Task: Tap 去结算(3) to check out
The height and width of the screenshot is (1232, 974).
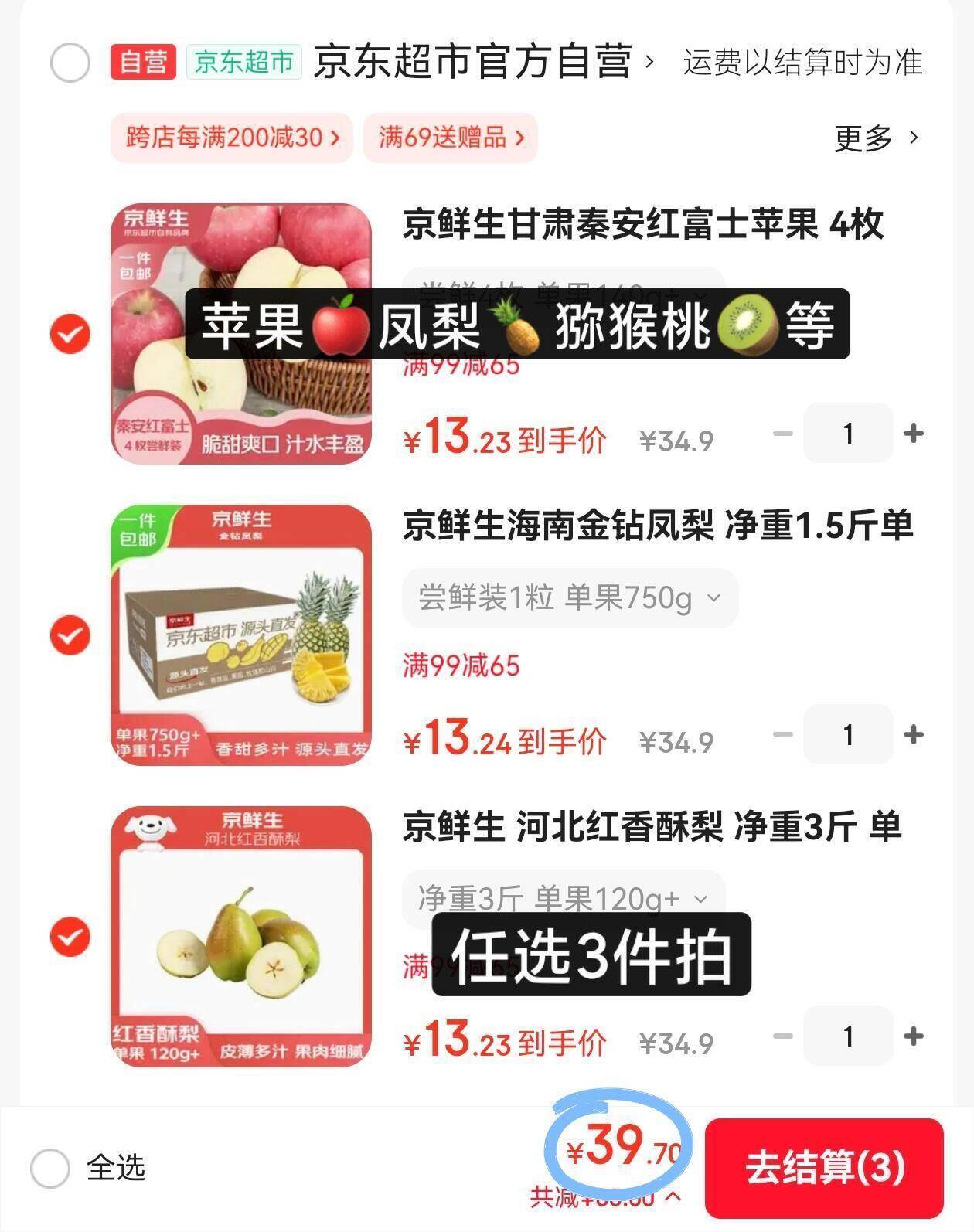Action: click(824, 1167)
